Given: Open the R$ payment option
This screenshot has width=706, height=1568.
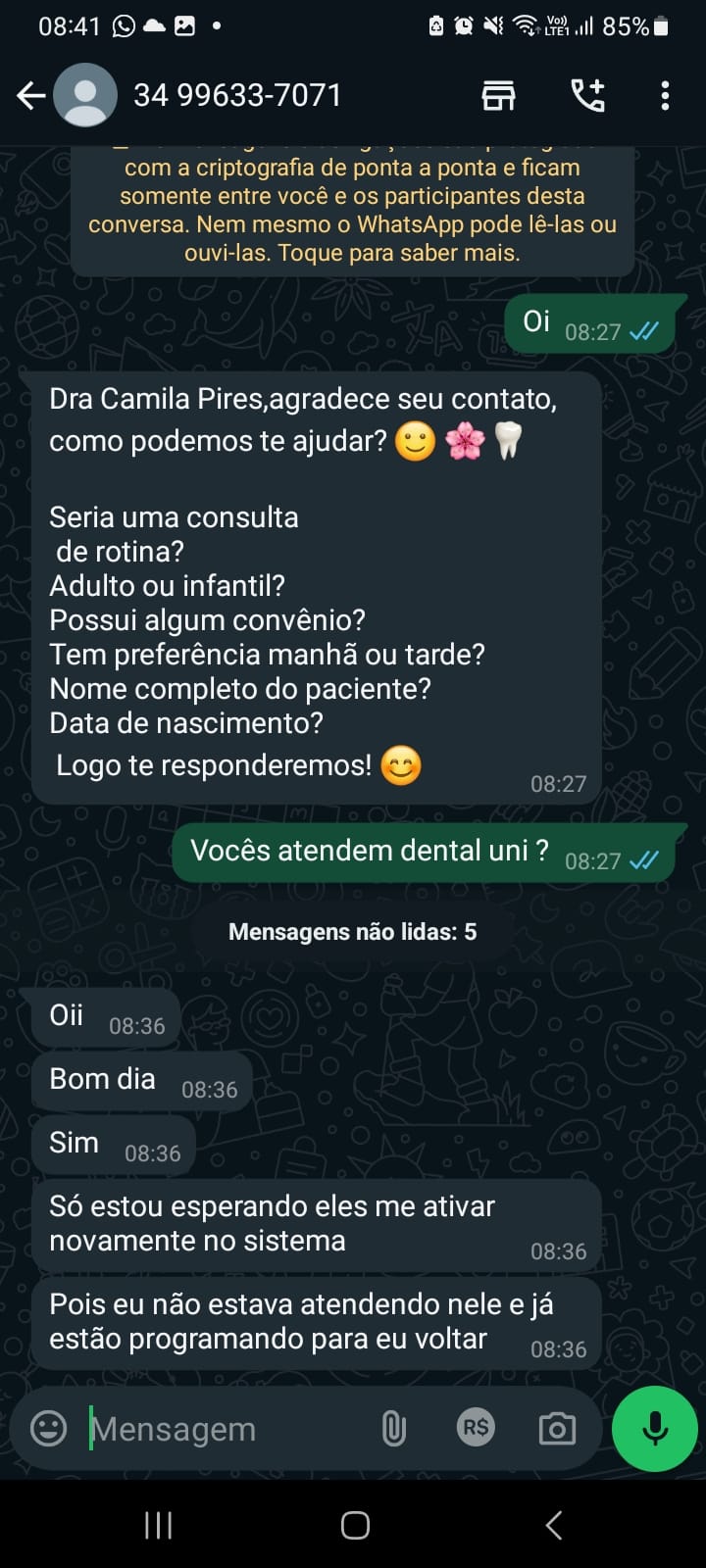Looking at the screenshot, I should tap(476, 1428).
